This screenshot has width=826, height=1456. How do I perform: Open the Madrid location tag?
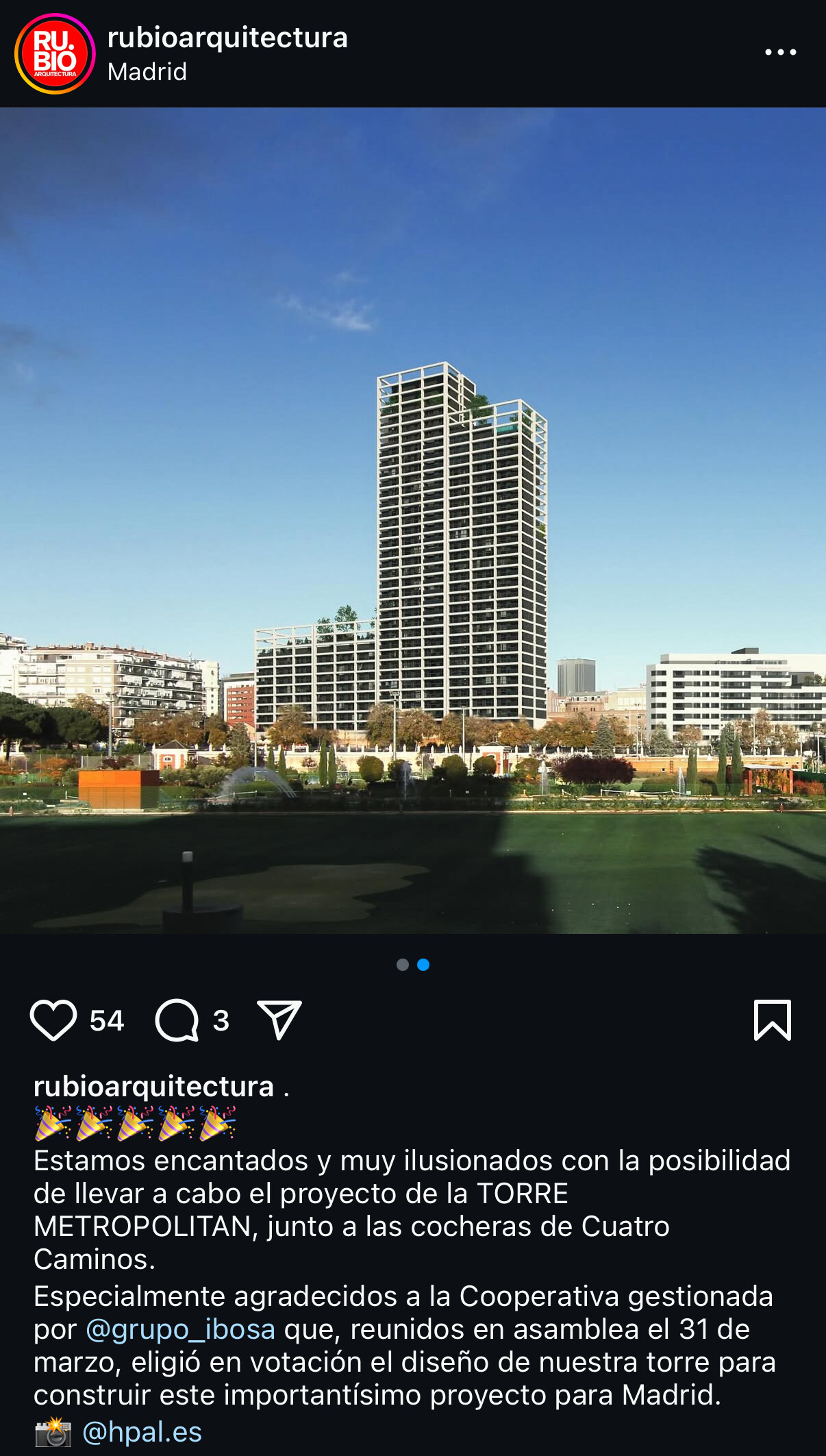[147, 71]
